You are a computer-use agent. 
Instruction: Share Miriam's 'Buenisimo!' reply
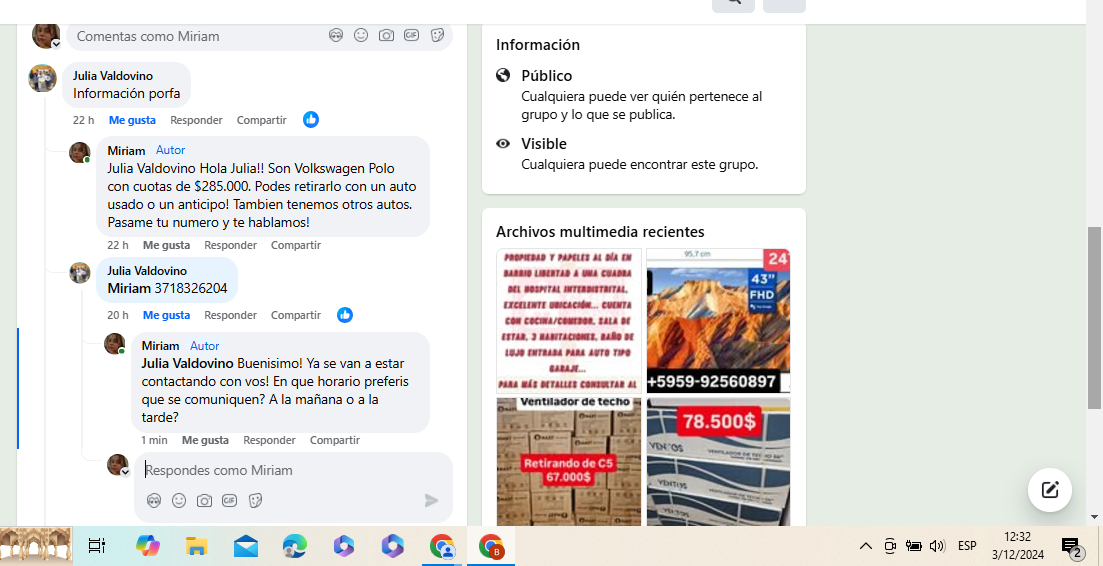coord(334,440)
